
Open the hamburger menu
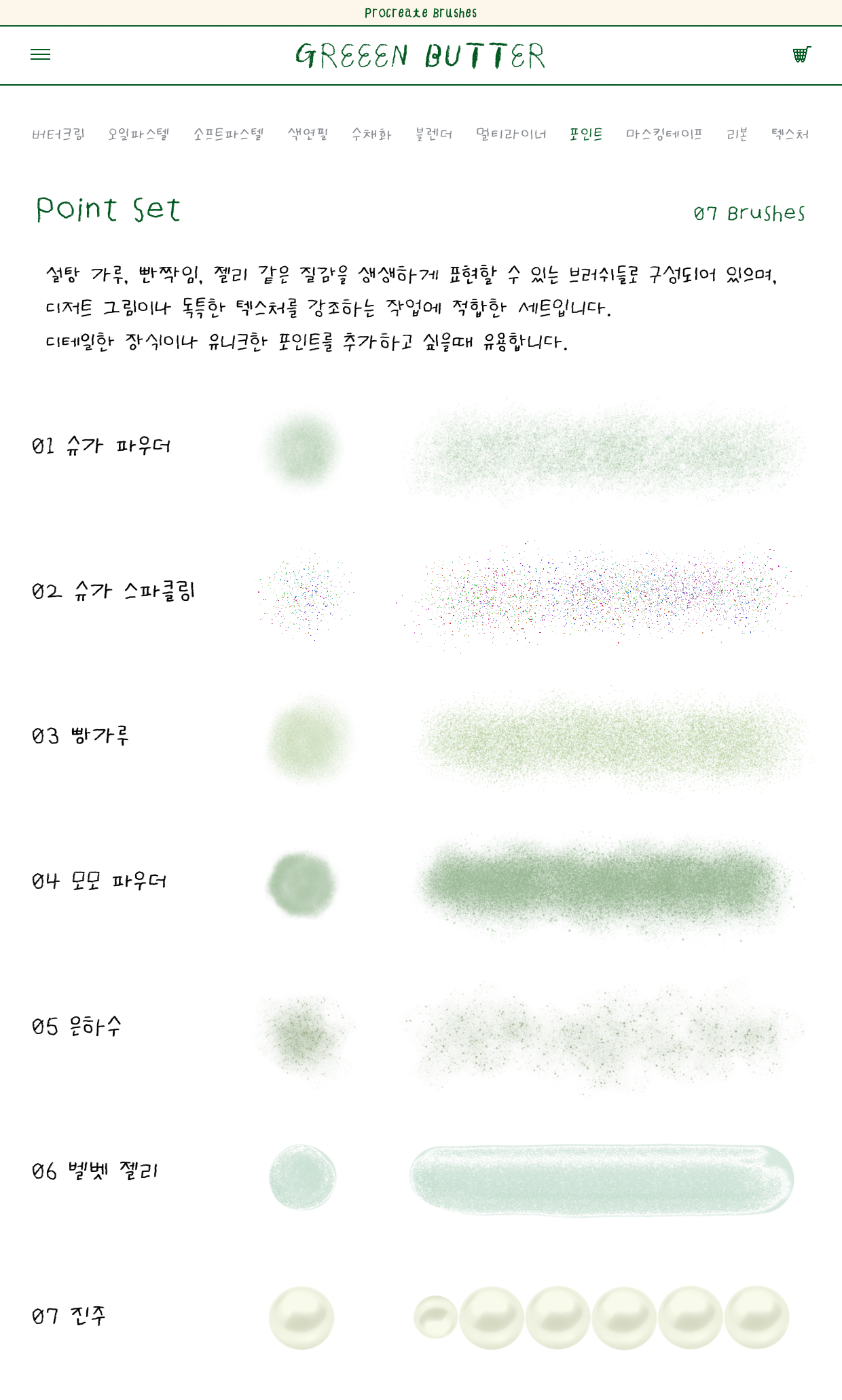41,54
